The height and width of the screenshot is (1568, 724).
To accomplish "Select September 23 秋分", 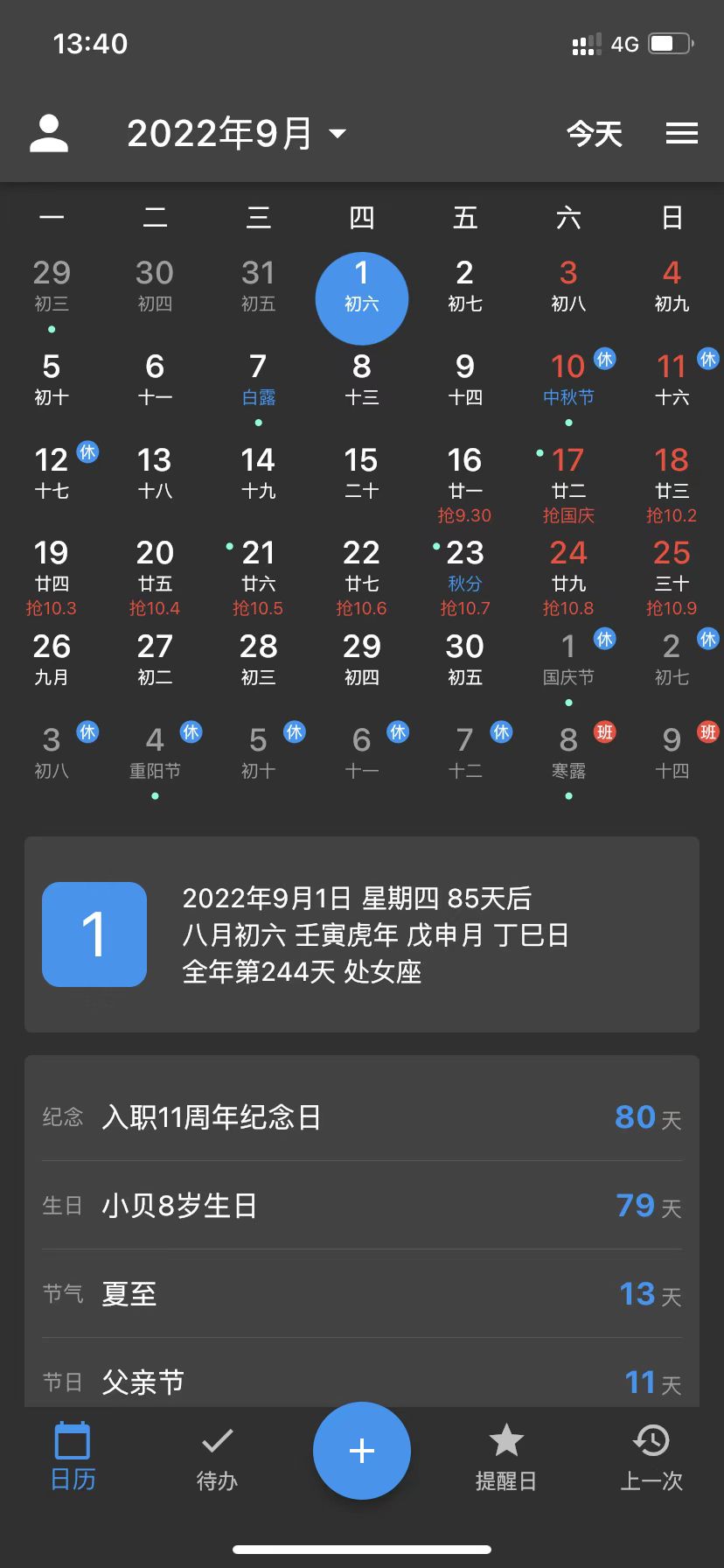I will [465, 566].
